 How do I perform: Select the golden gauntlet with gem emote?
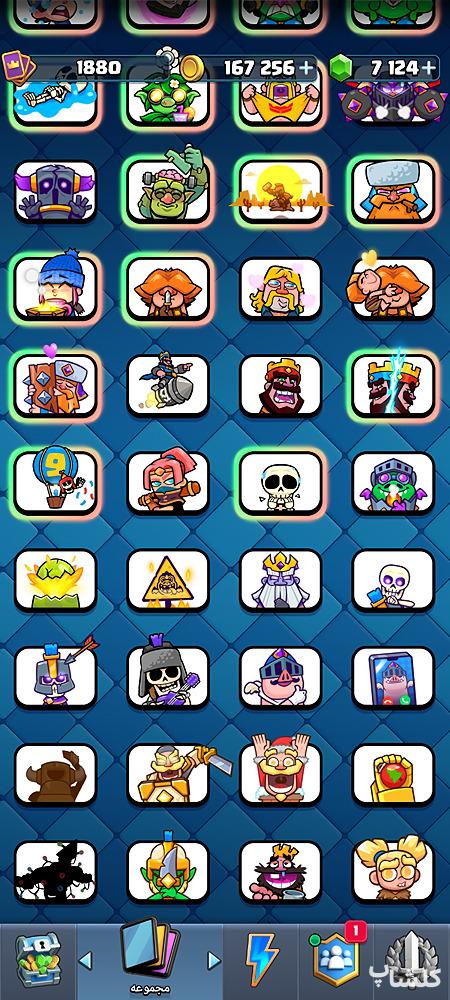click(x=393, y=775)
